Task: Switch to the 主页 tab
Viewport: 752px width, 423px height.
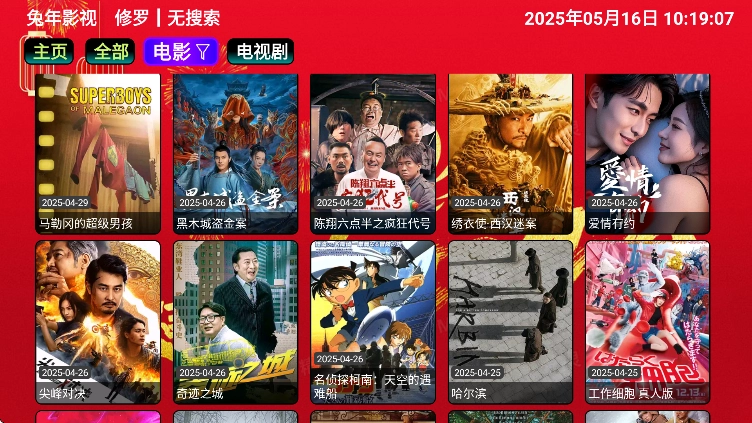Action: [49, 52]
